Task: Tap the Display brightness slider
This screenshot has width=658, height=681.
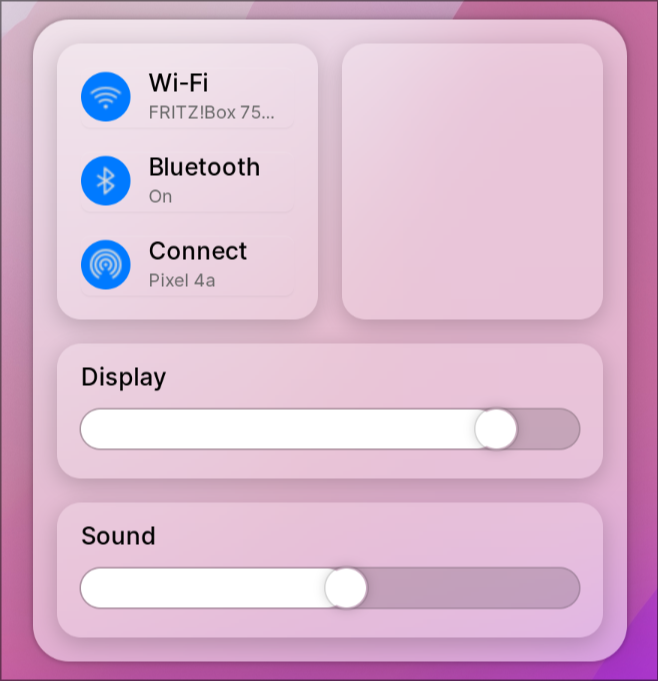Action: [330, 429]
